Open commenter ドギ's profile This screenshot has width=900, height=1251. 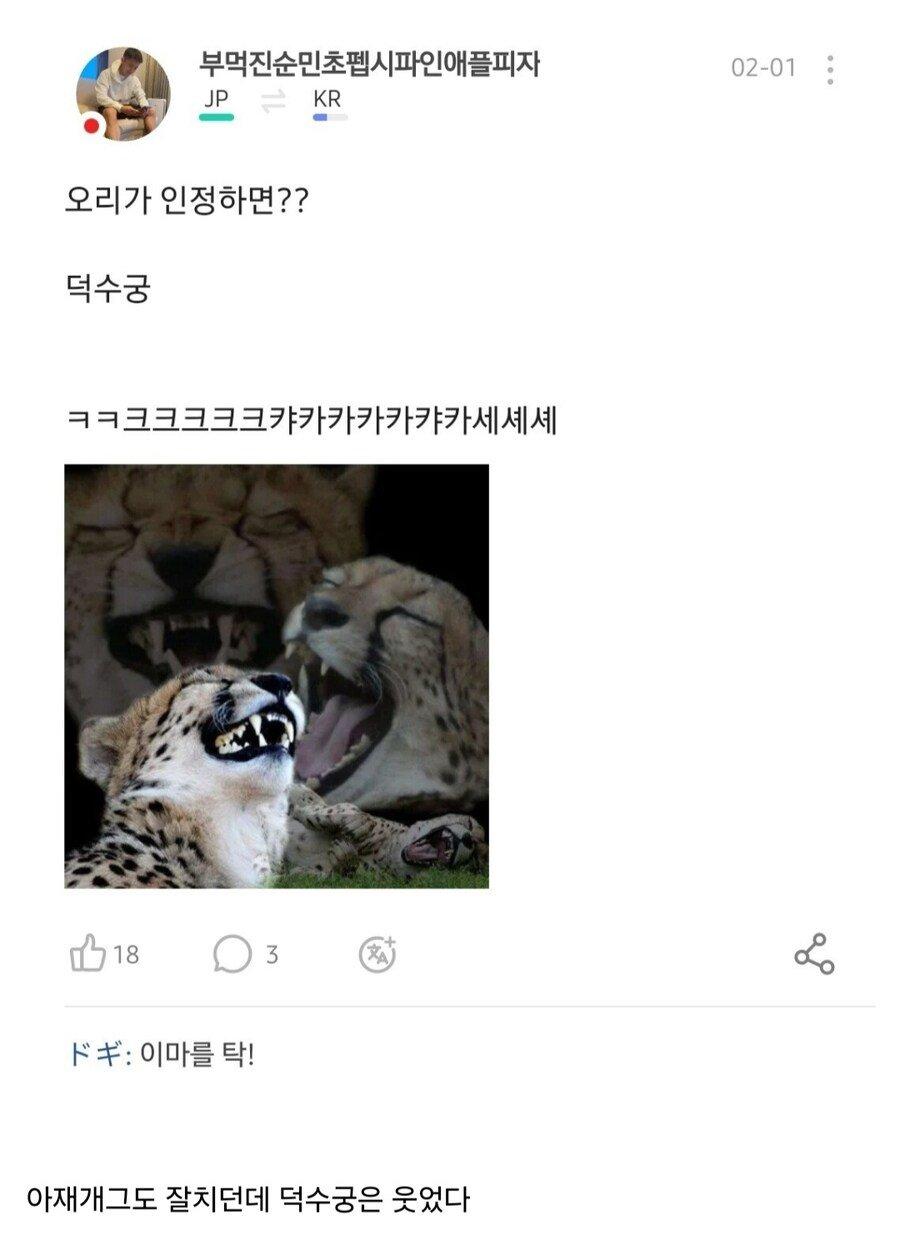pos(96,1054)
